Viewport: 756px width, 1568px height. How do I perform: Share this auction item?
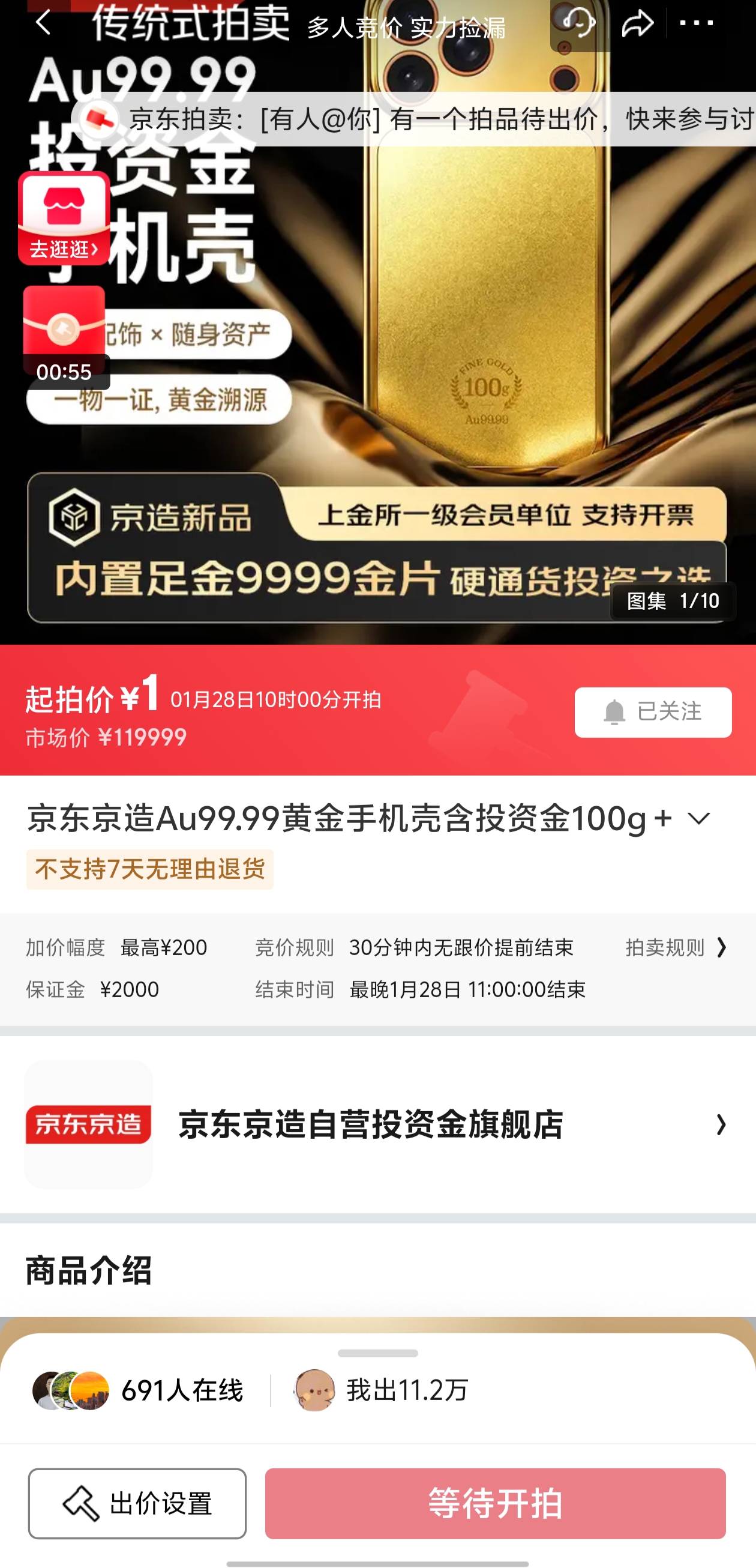pos(637,25)
